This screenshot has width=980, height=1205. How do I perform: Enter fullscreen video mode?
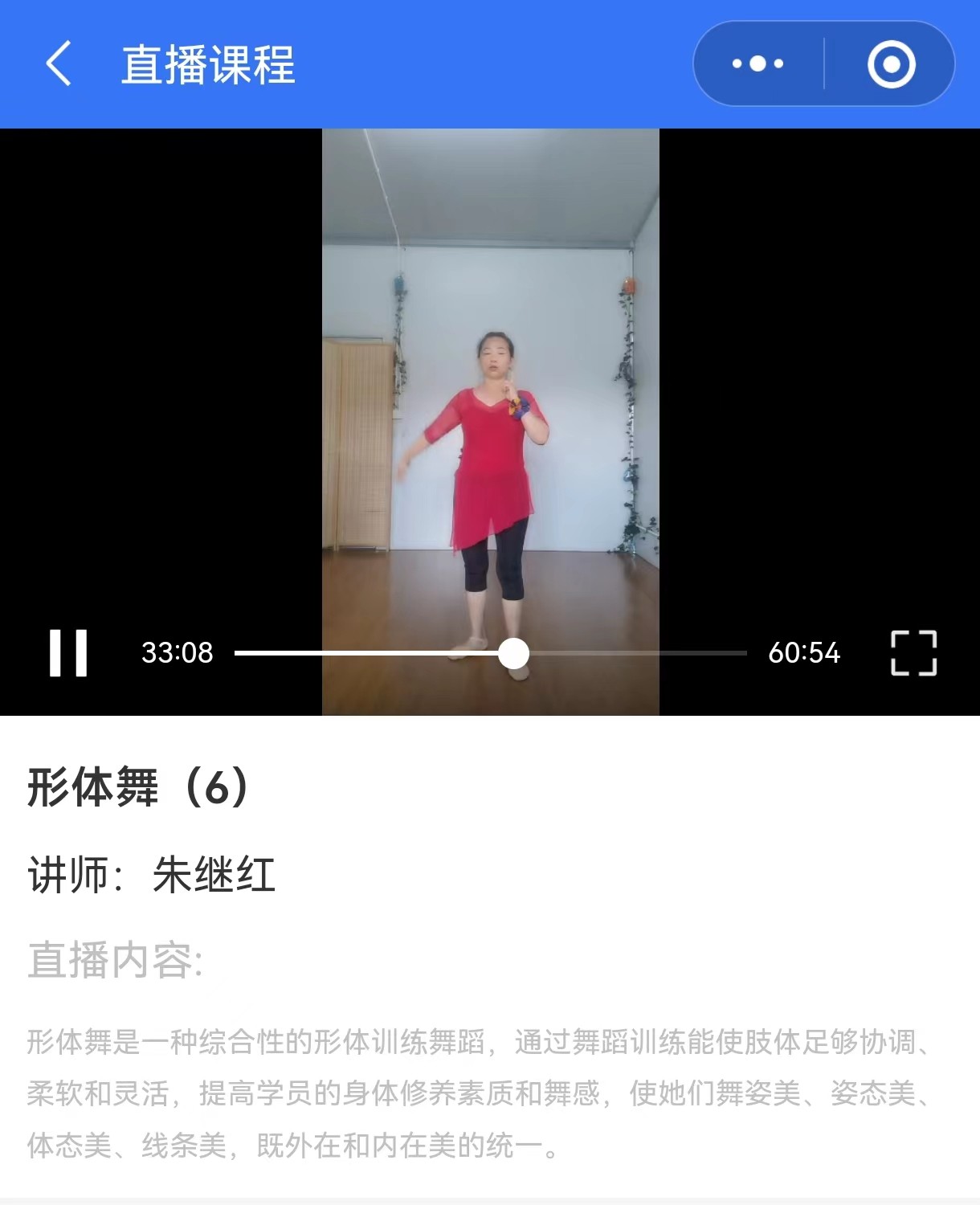[913, 653]
